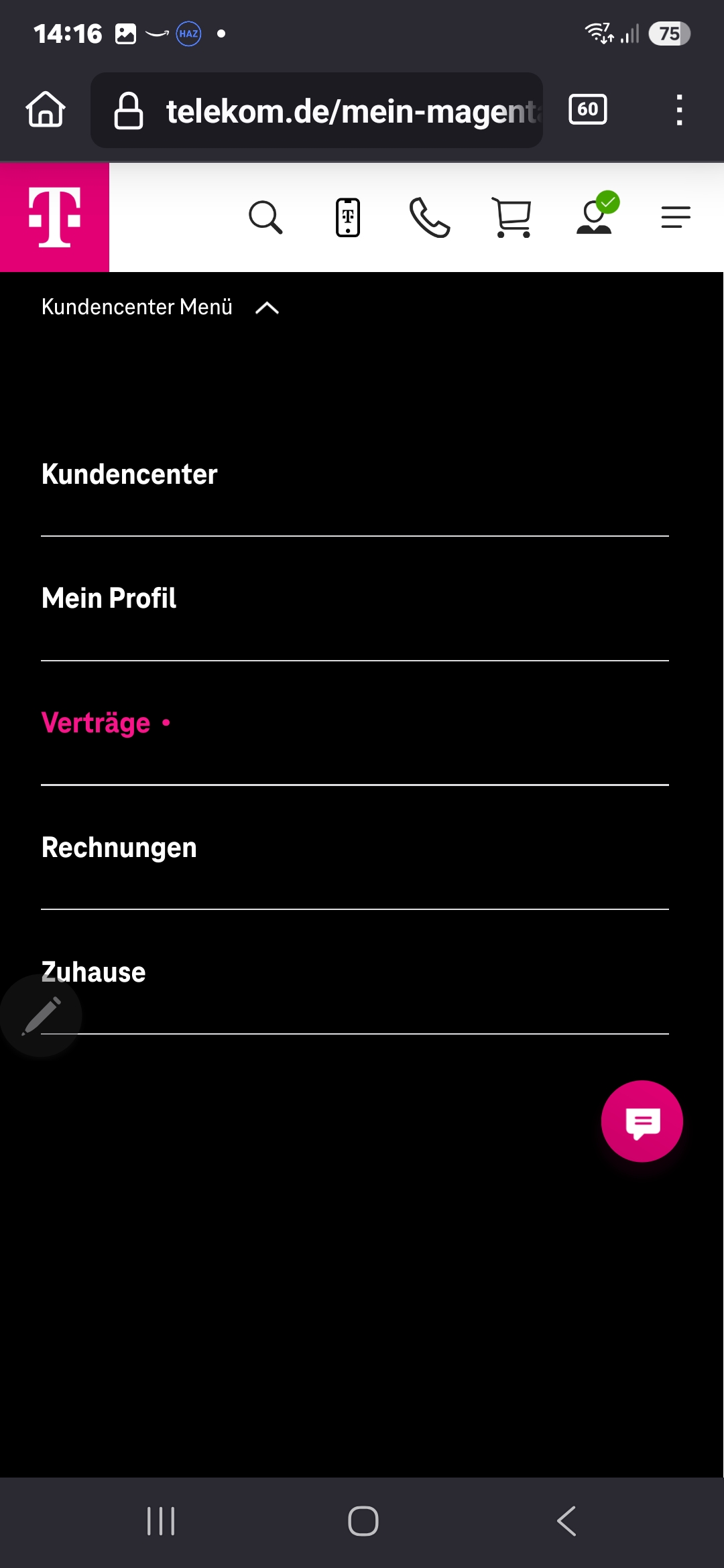Open the logged-in user account icon
The image size is (724, 1568).
tap(596, 213)
